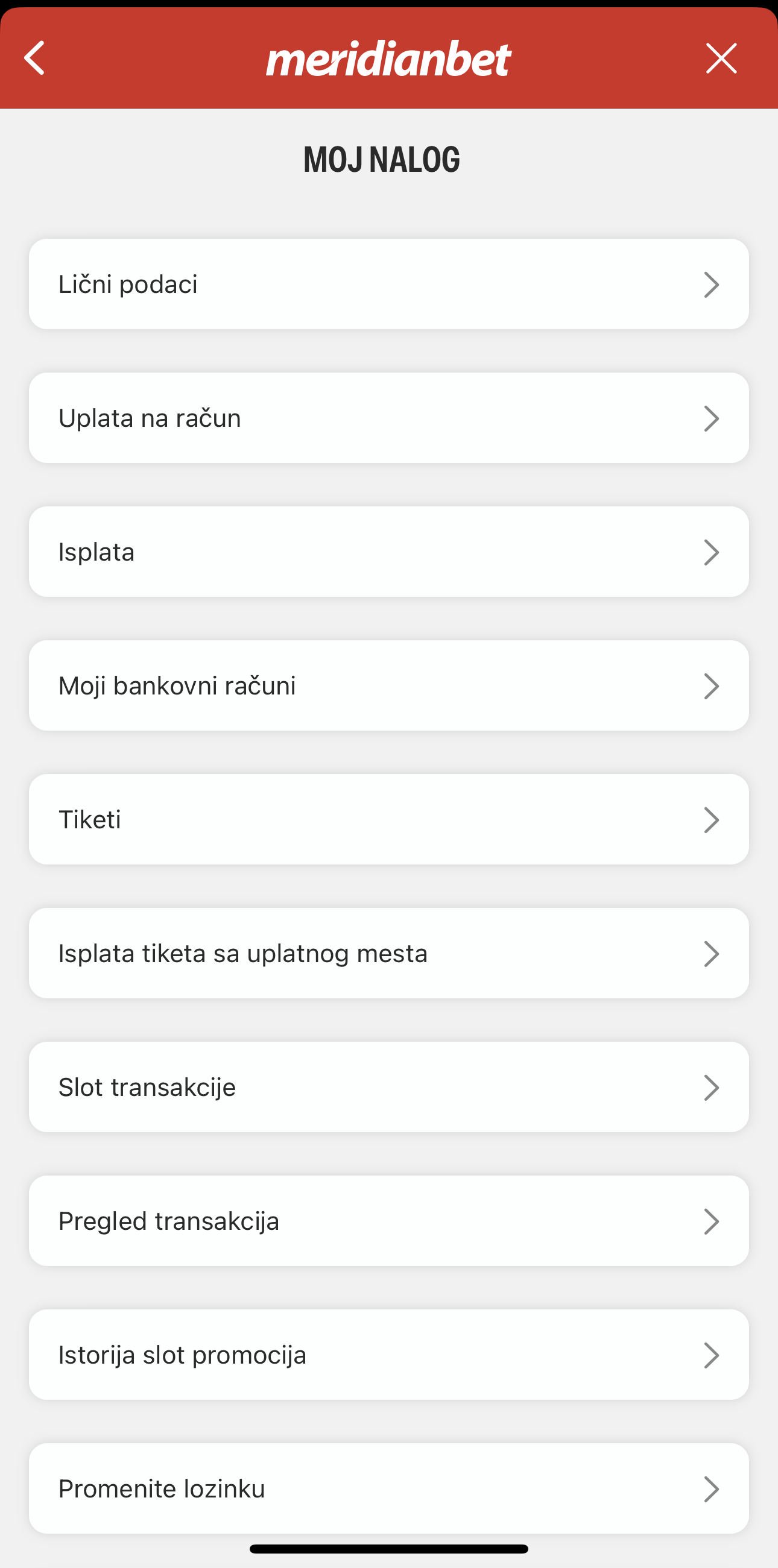Go back using the header arrow
The height and width of the screenshot is (1568, 778).
tap(35, 58)
